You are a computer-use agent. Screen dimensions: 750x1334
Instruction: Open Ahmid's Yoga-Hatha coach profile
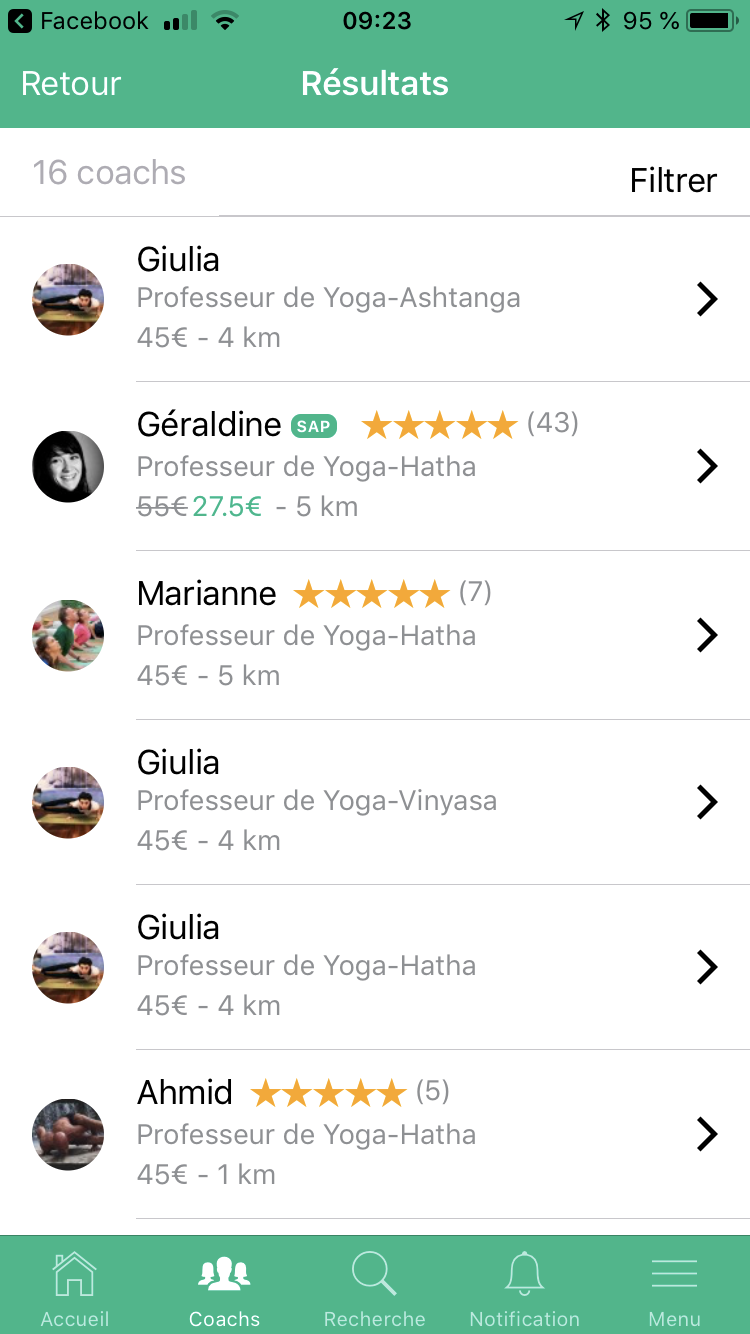(375, 1134)
